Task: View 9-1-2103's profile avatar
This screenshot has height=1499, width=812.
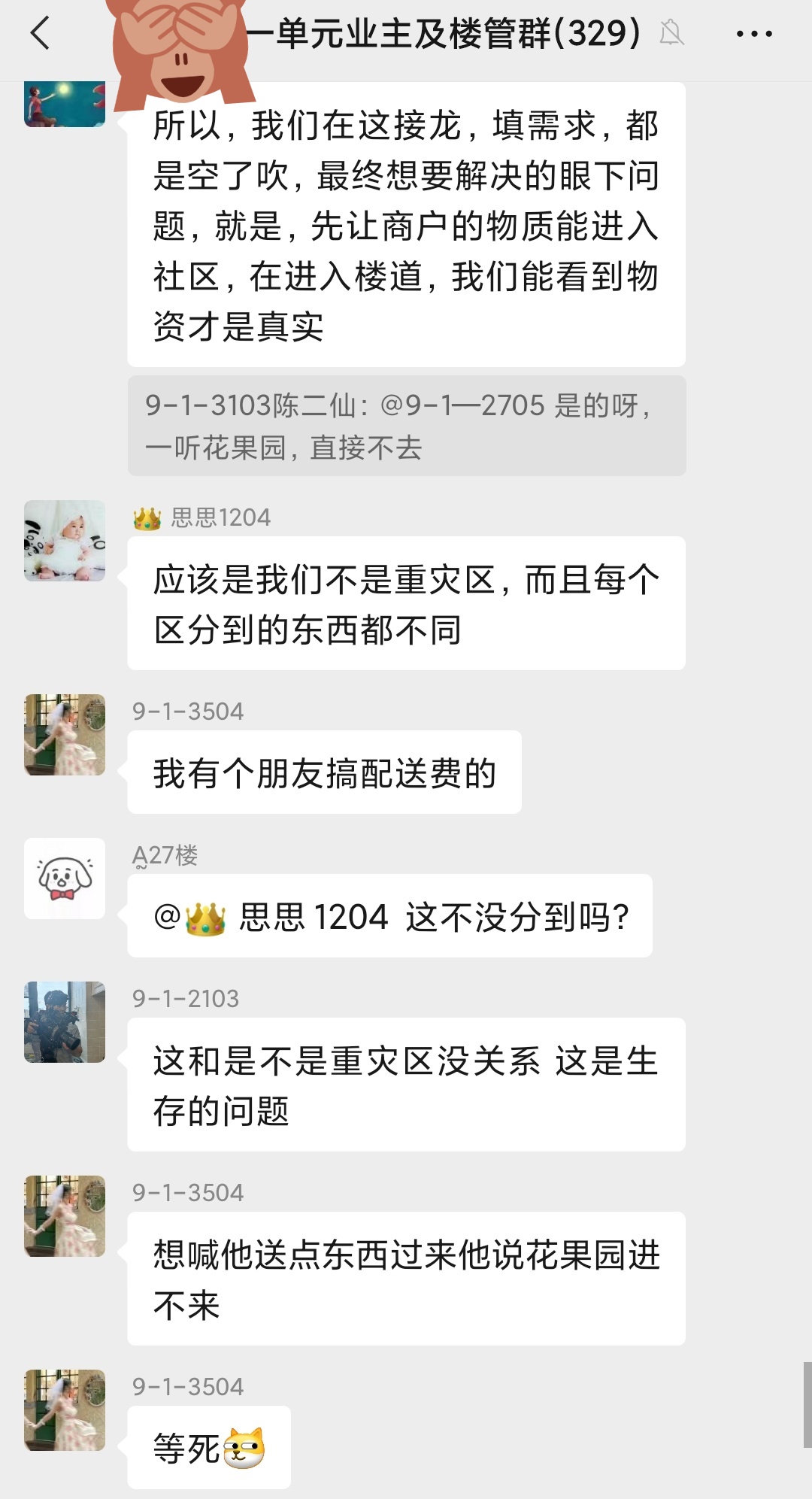Action: pos(65,1021)
